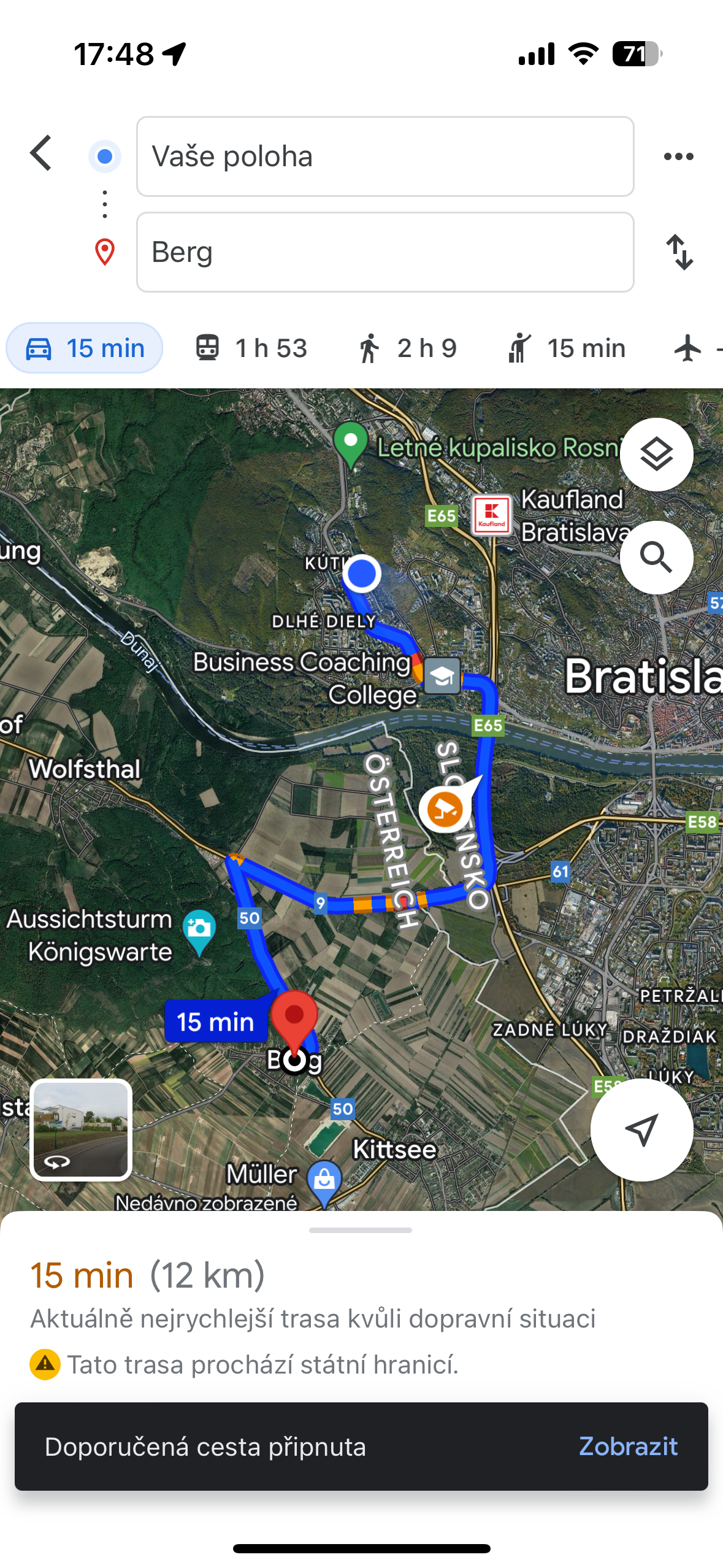Tap the Vaše poloha starting point field
Screen dimensions: 723x1568
(384, 156)
